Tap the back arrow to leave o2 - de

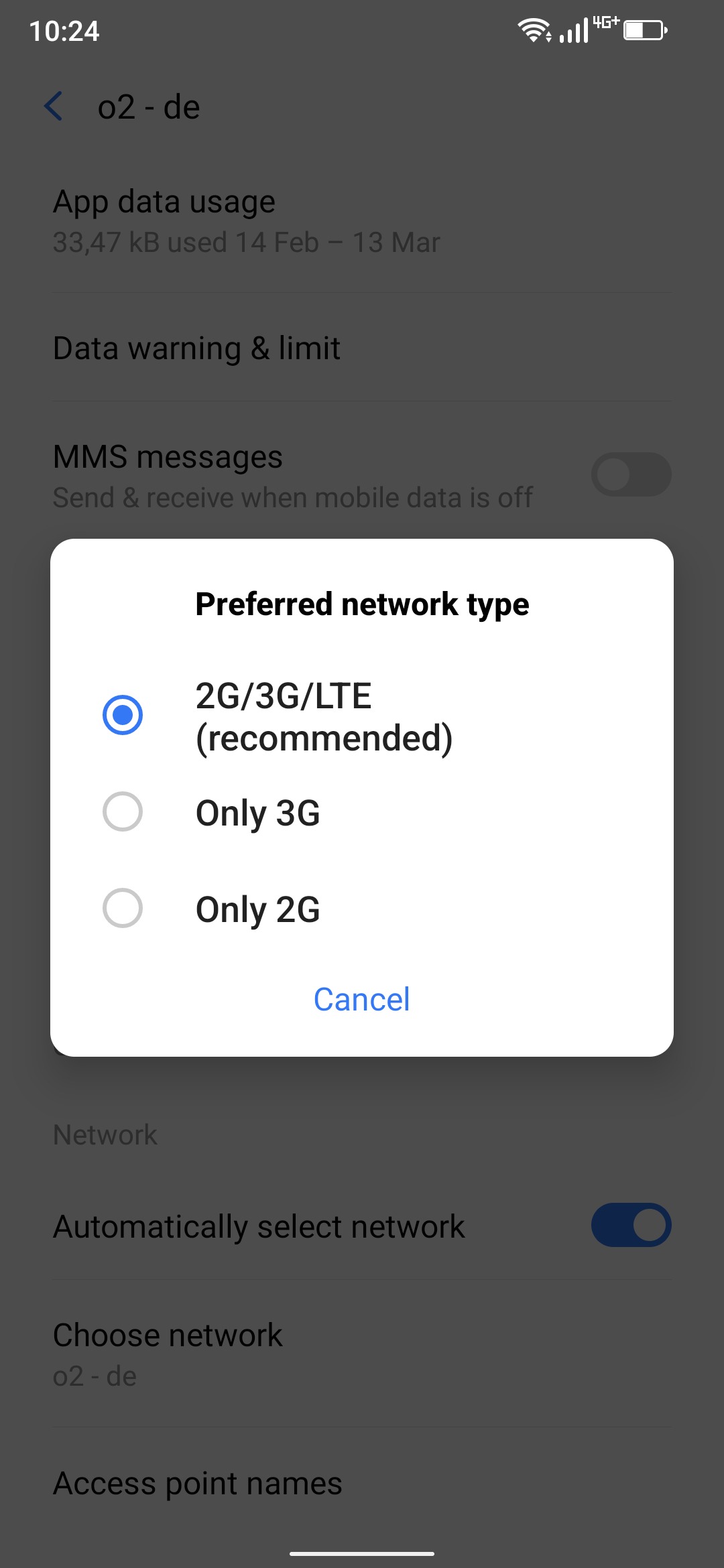[x=54, y=106]
